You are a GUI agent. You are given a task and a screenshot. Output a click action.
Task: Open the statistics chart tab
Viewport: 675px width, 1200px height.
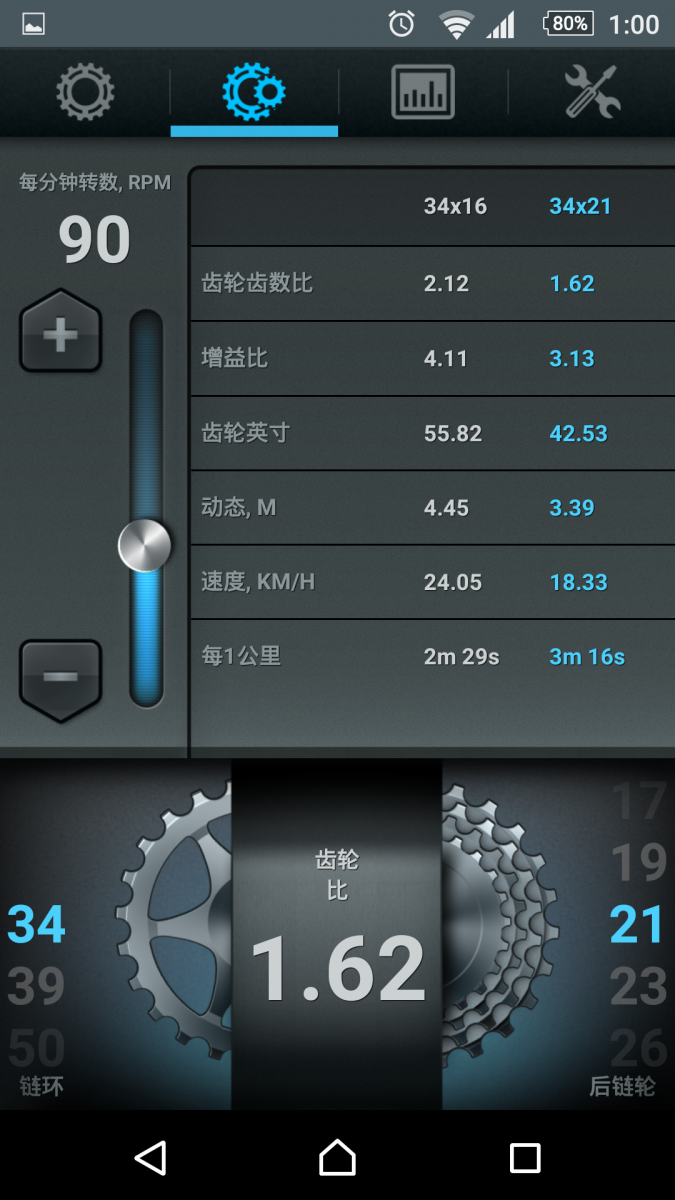click(422, 92)
